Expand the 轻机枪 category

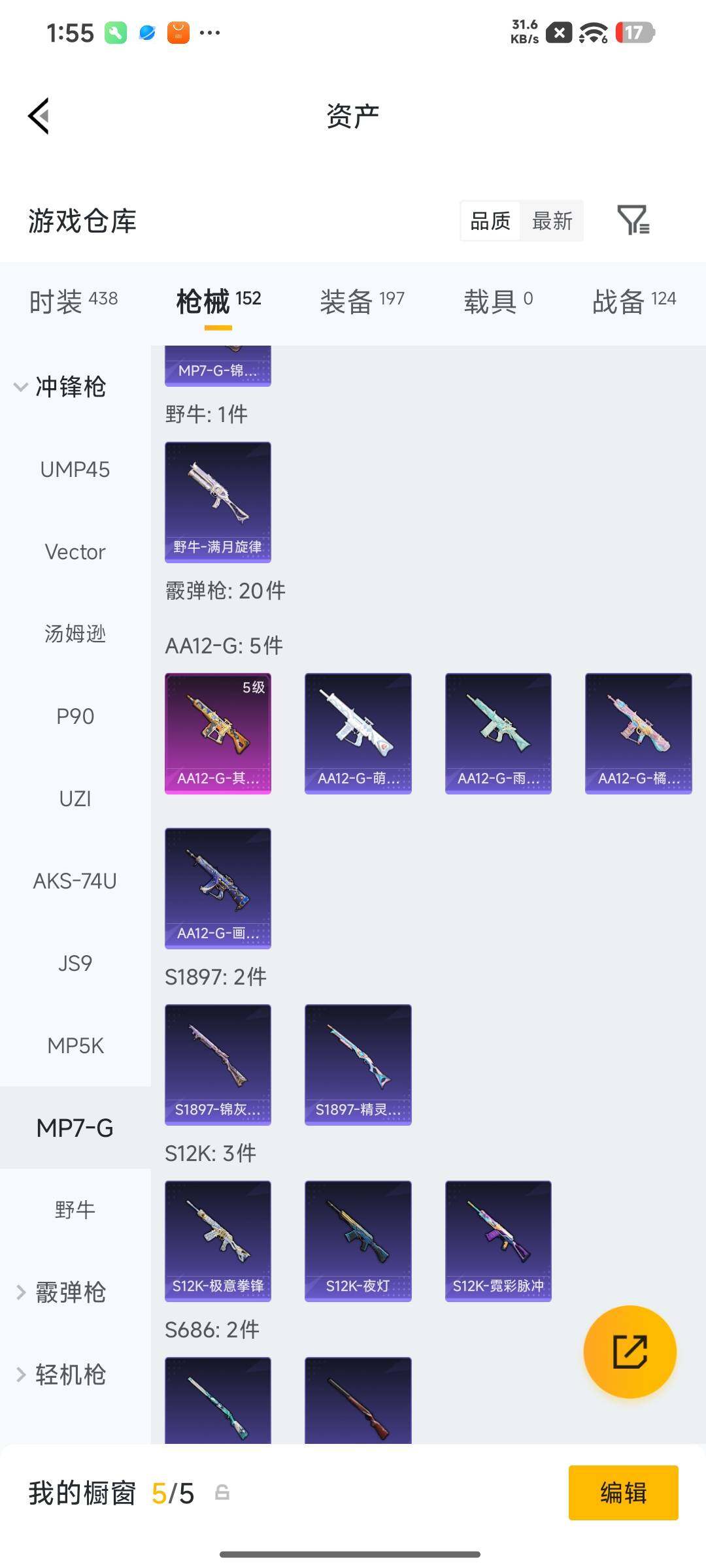[x=60, y=1375]
